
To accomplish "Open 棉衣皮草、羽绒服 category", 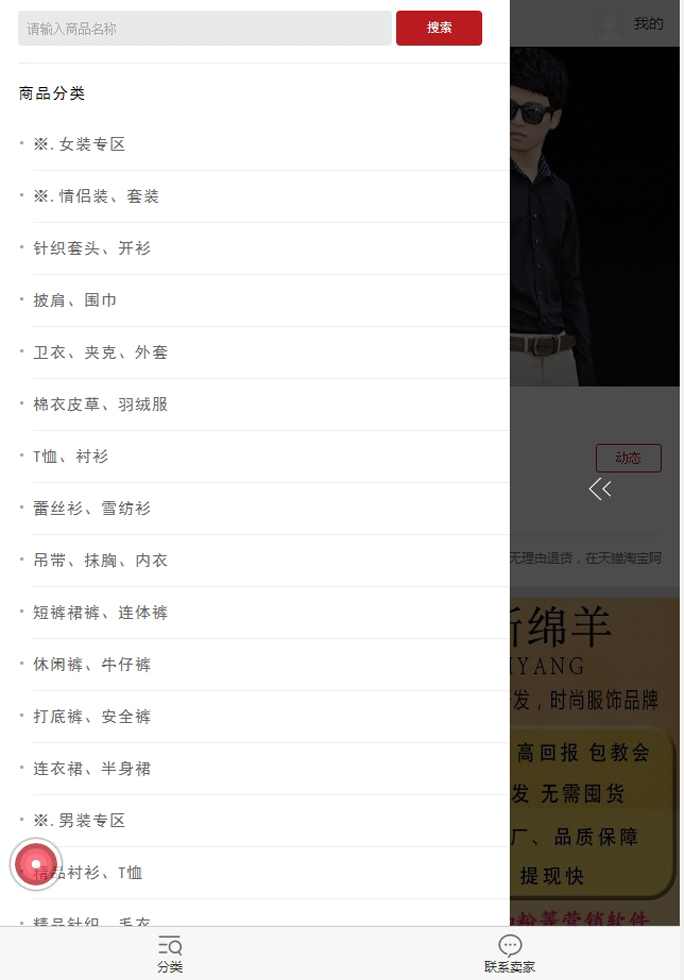I will coord(101,405).
